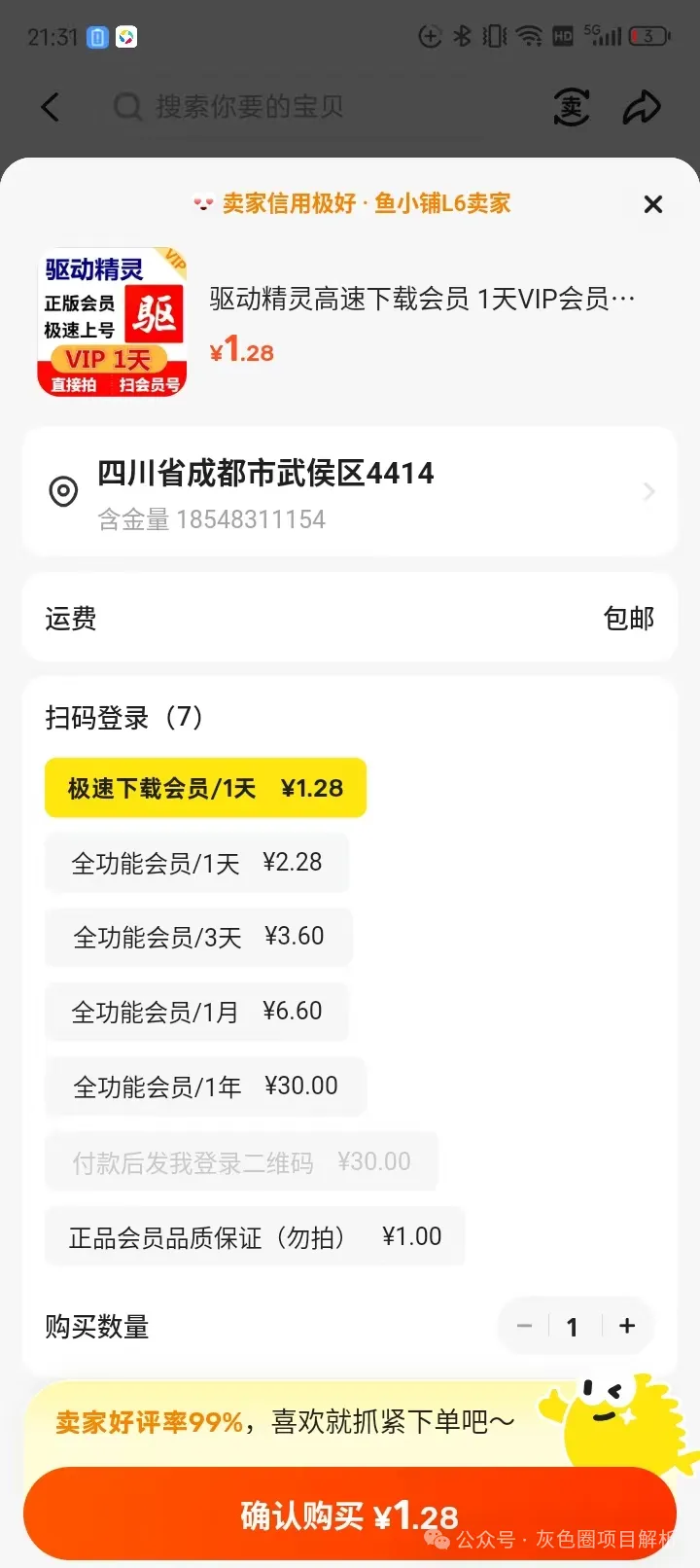
Task: Pick the 全功能会员/3天 ¥3.60 option
Action: coord(198,937)
